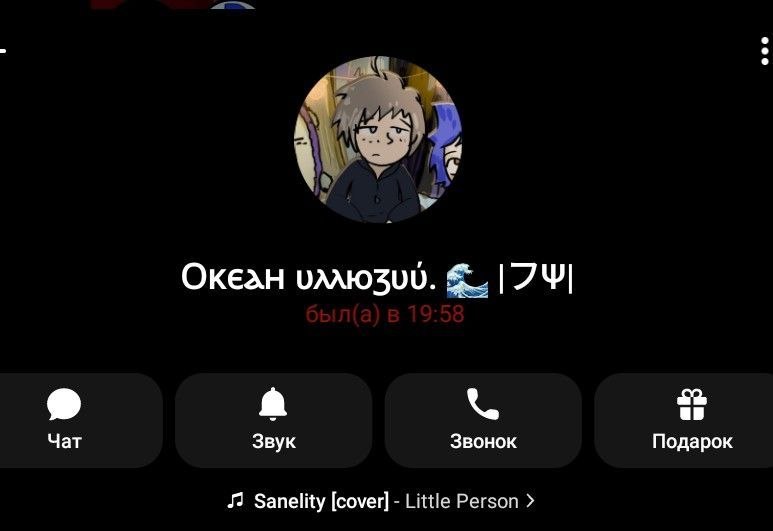Viewport: 773px width, 531px height.
Task: Go back with the top-left arrow
Action: pyautogui.click(x=2, y=50)
